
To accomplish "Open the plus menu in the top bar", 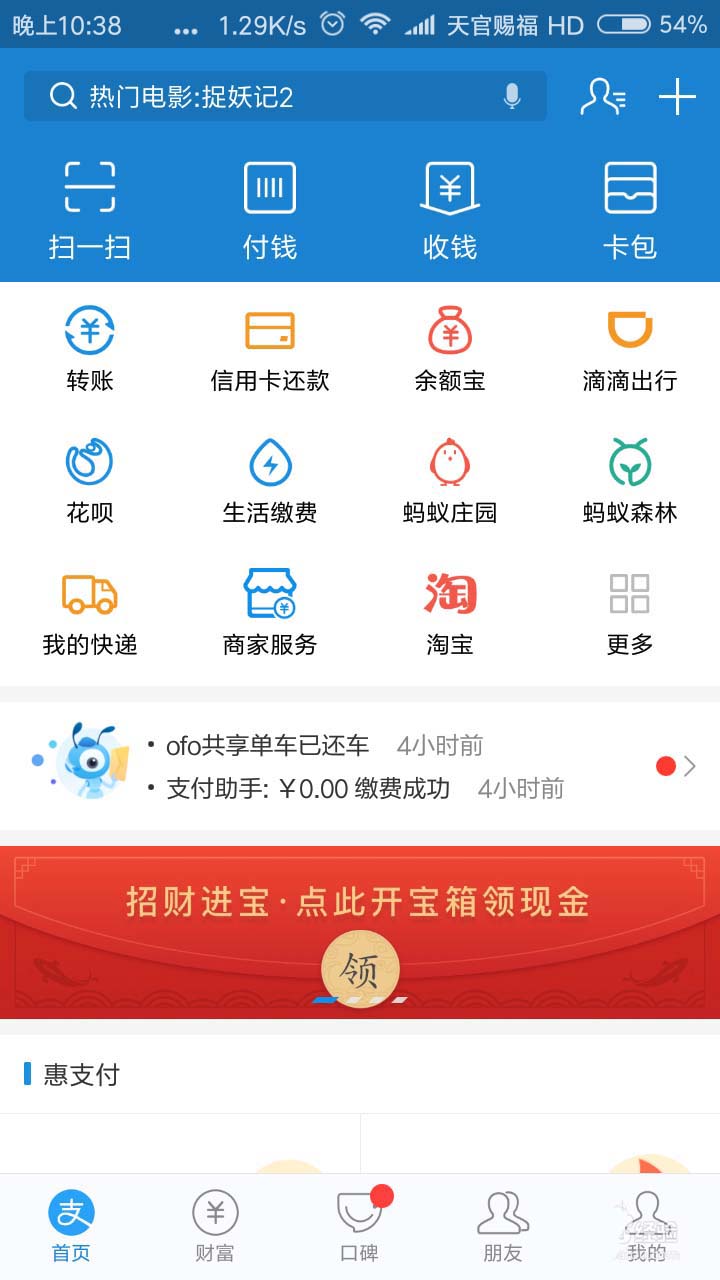I will [x=677, y=97].
